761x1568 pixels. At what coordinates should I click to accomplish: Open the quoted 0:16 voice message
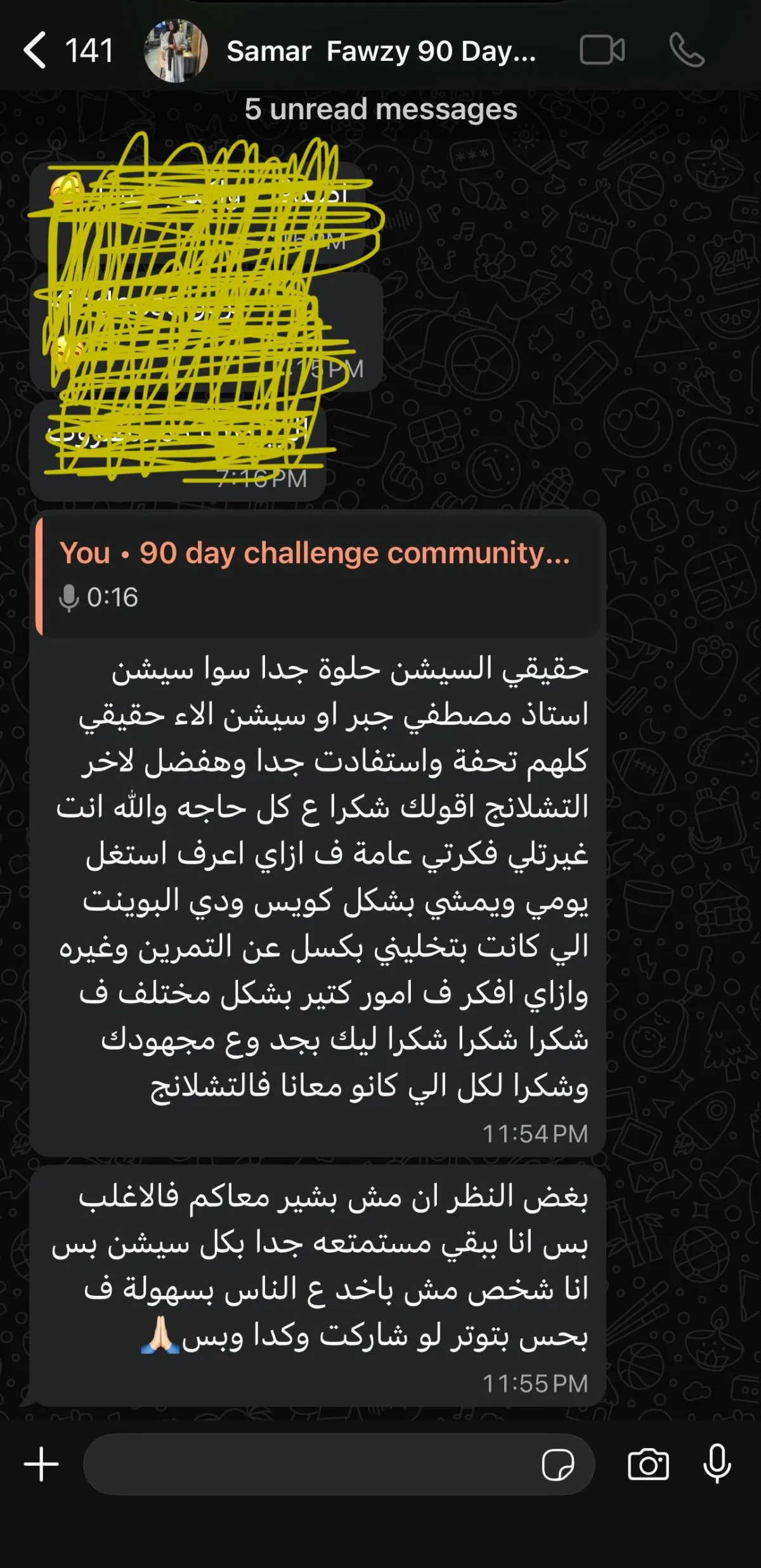[317, 575]
